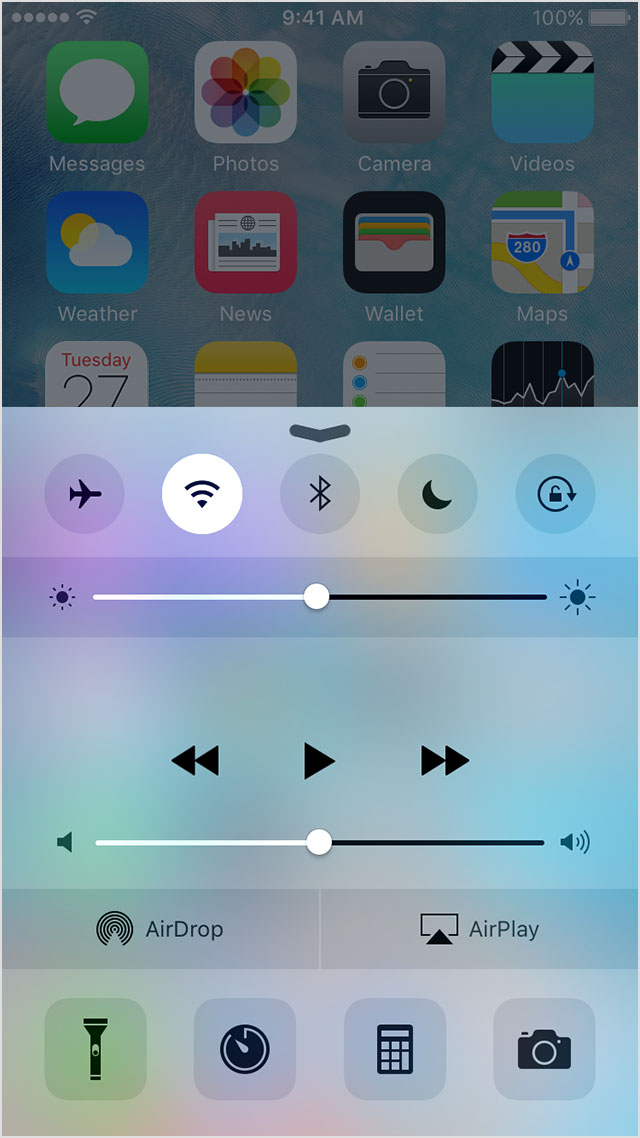The height and width of the screenshot is (1138, 640).
Task: Skip forward to next track
Action: pyautogui.click(x=445, y=761)
